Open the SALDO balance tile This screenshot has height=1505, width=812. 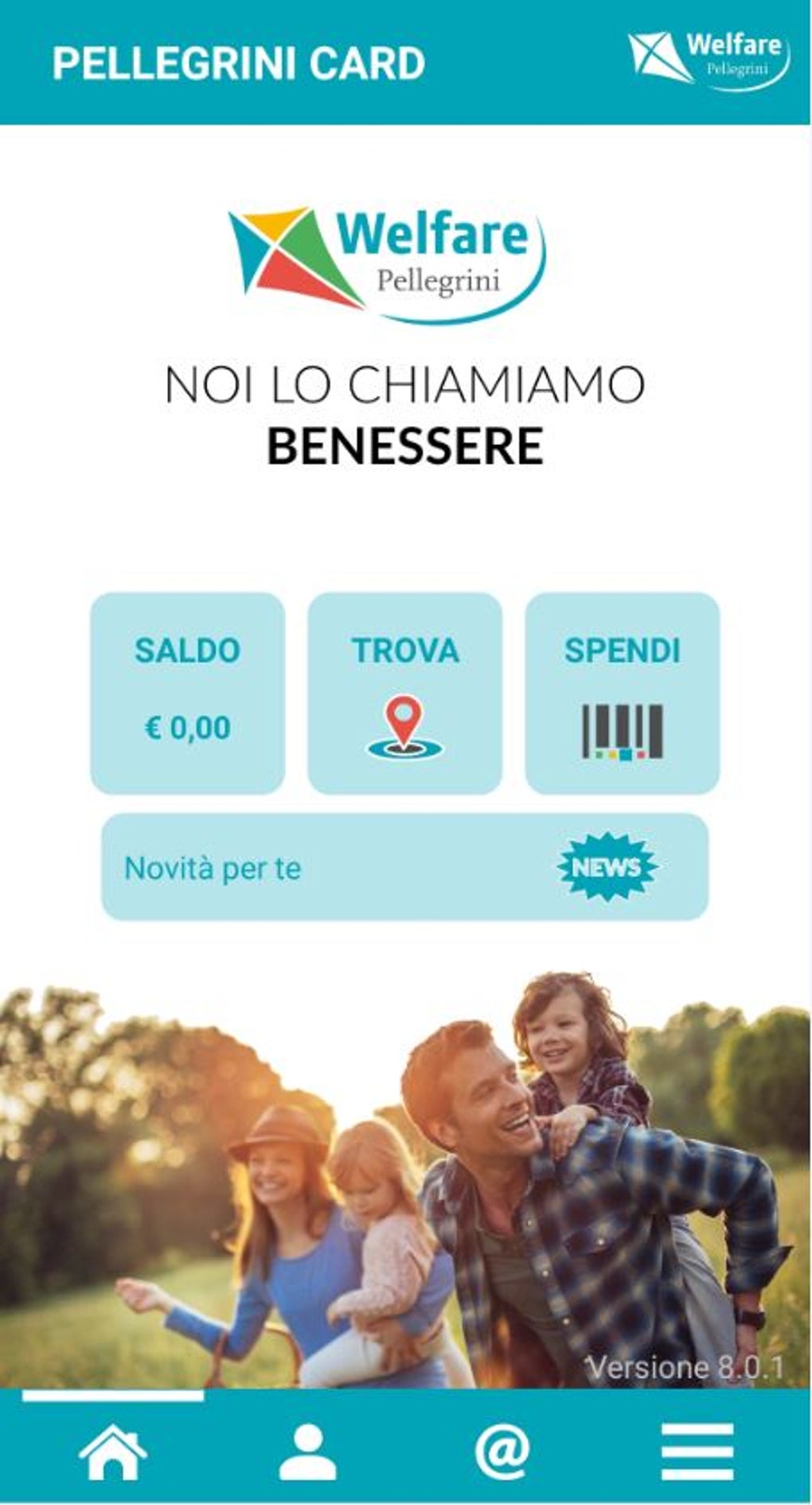[x=187, y=693]
